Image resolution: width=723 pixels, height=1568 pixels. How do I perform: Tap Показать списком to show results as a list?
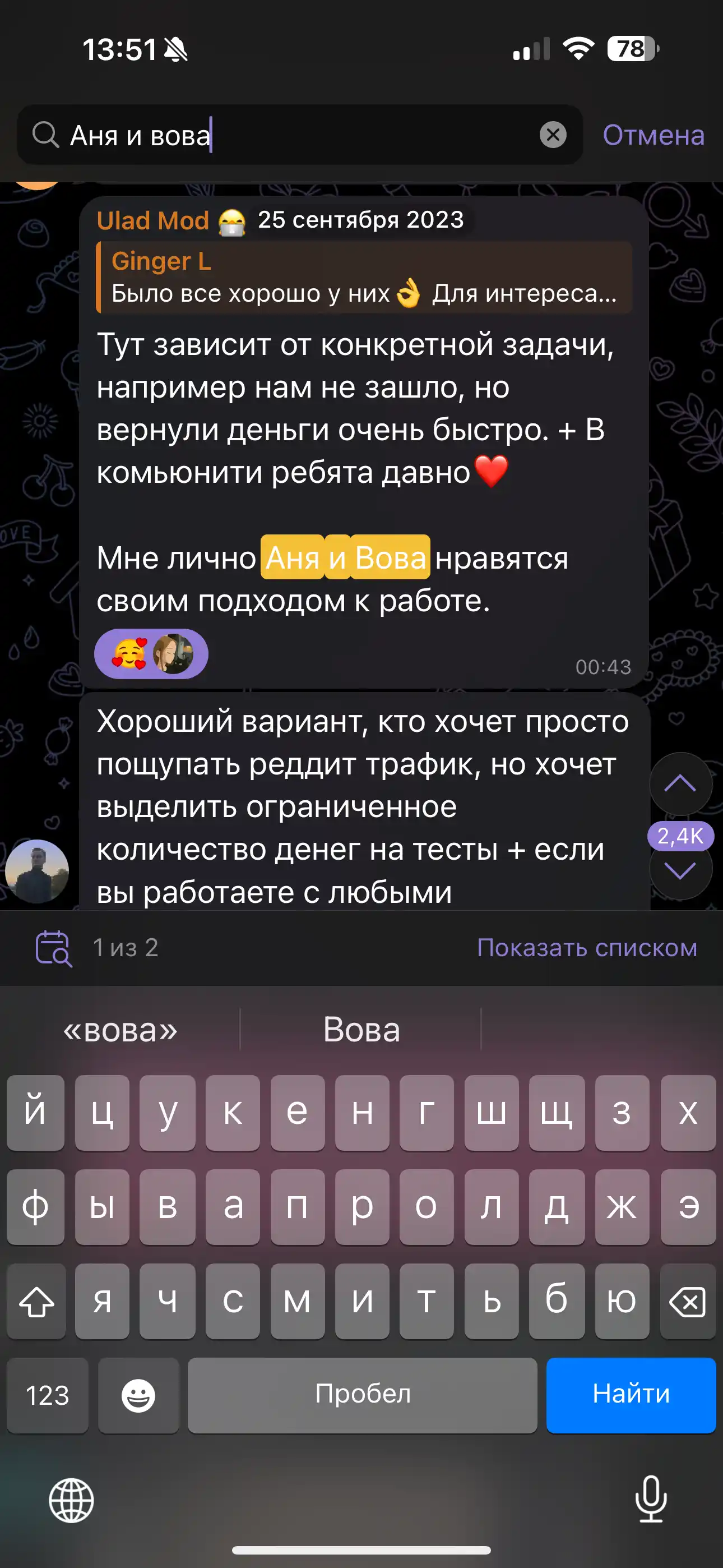tap(587, 948)
